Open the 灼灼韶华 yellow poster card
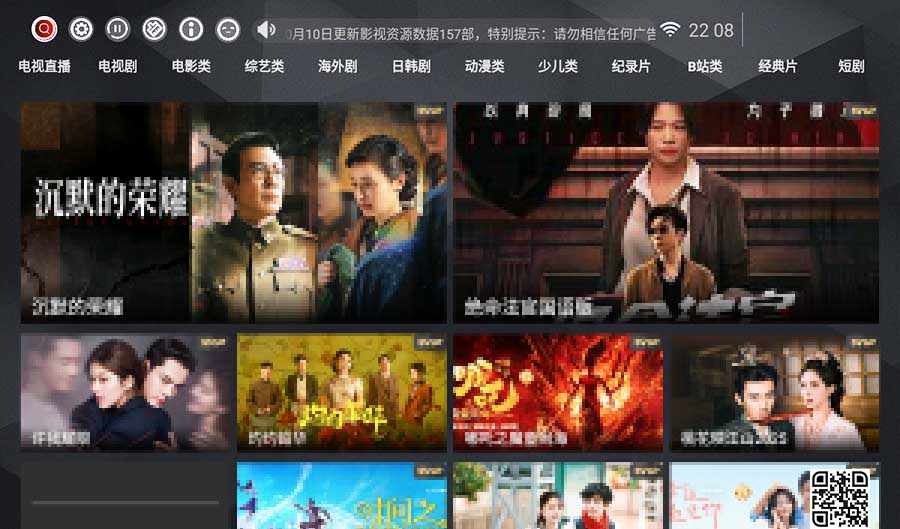900x529 pixels. click(x=341, y=392)
